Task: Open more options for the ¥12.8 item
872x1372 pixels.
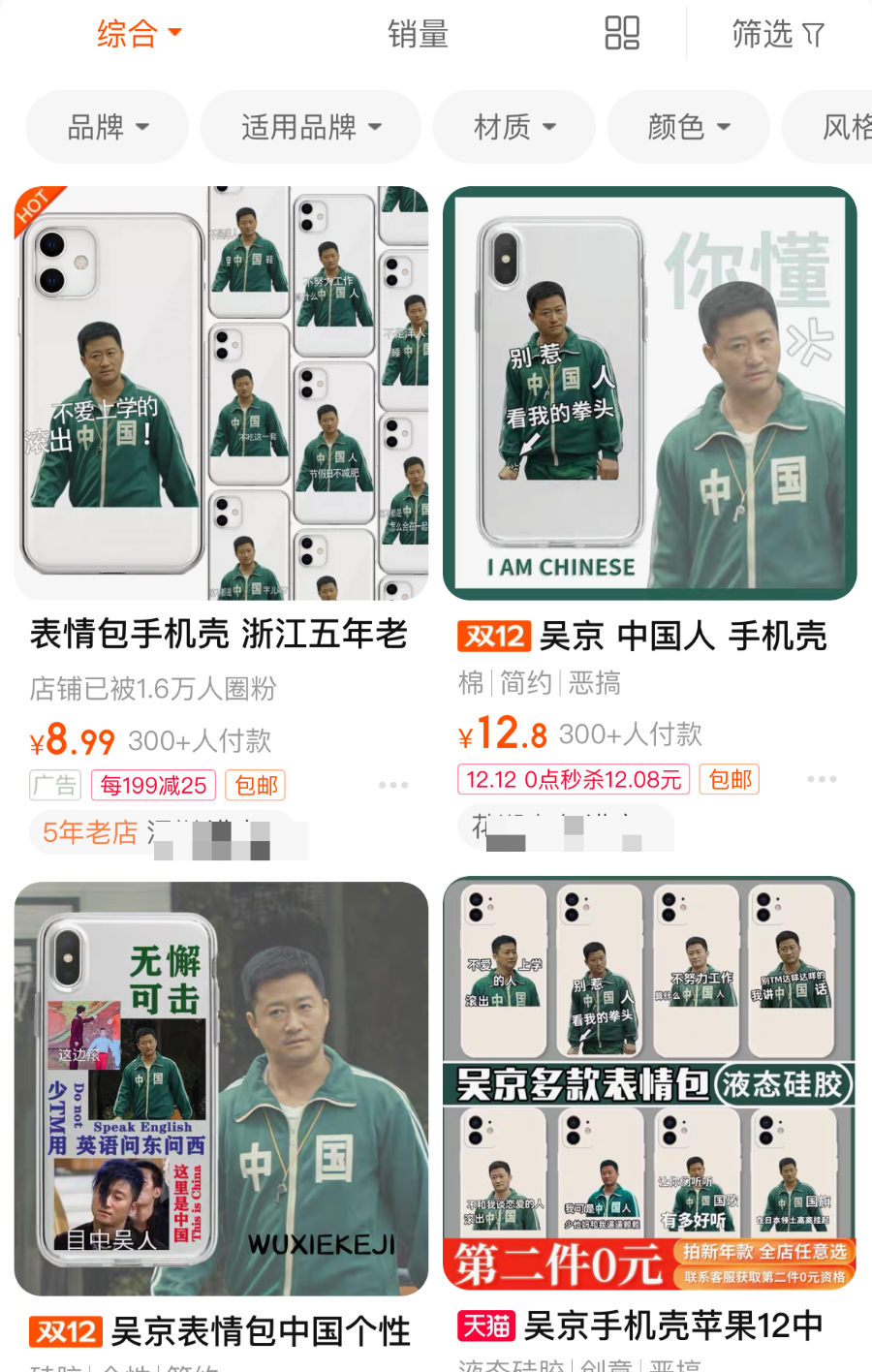Action: (x=822, y=779)
